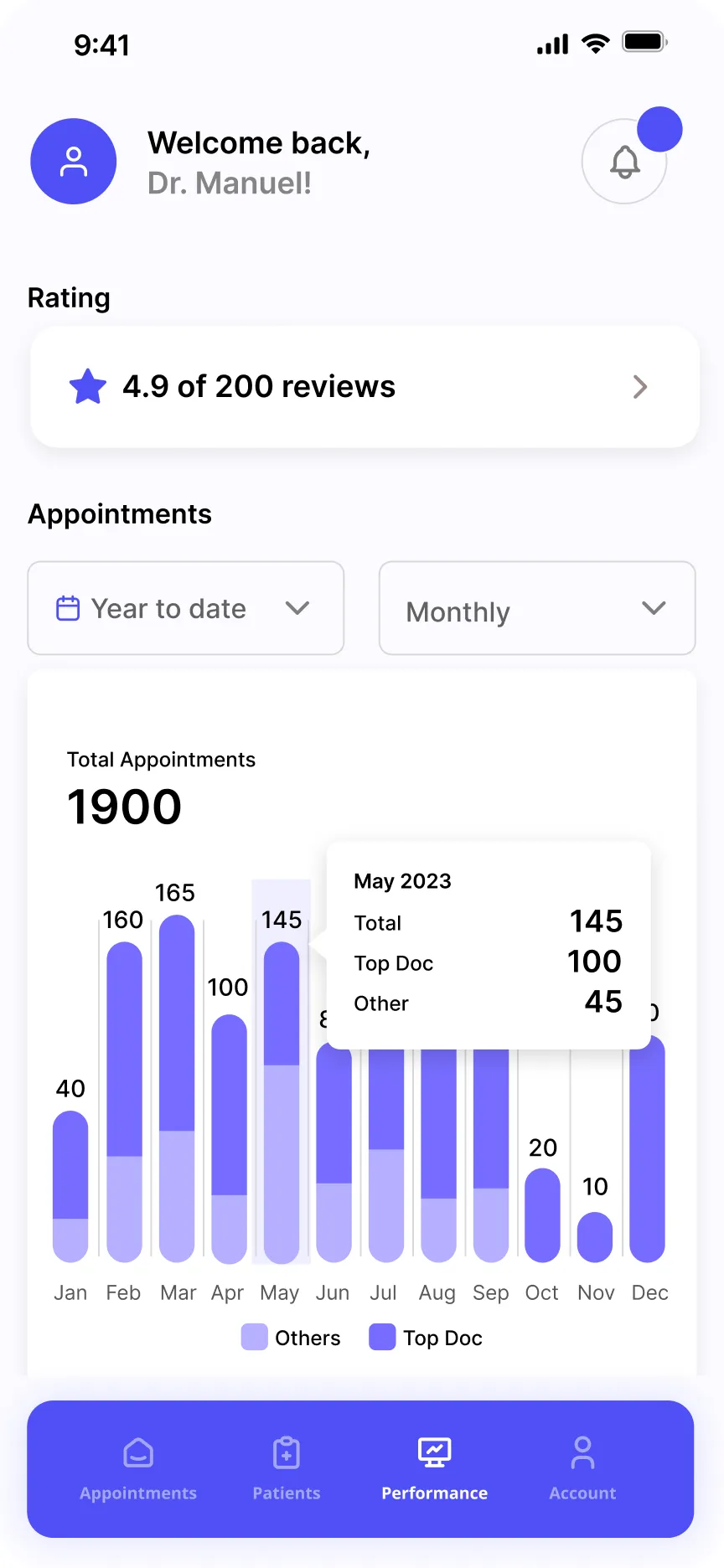Go to the Patients tab
Image resolution: width=724 pixels, height=1568 pixels.
pyautogui.click(x=287, y=1468)
